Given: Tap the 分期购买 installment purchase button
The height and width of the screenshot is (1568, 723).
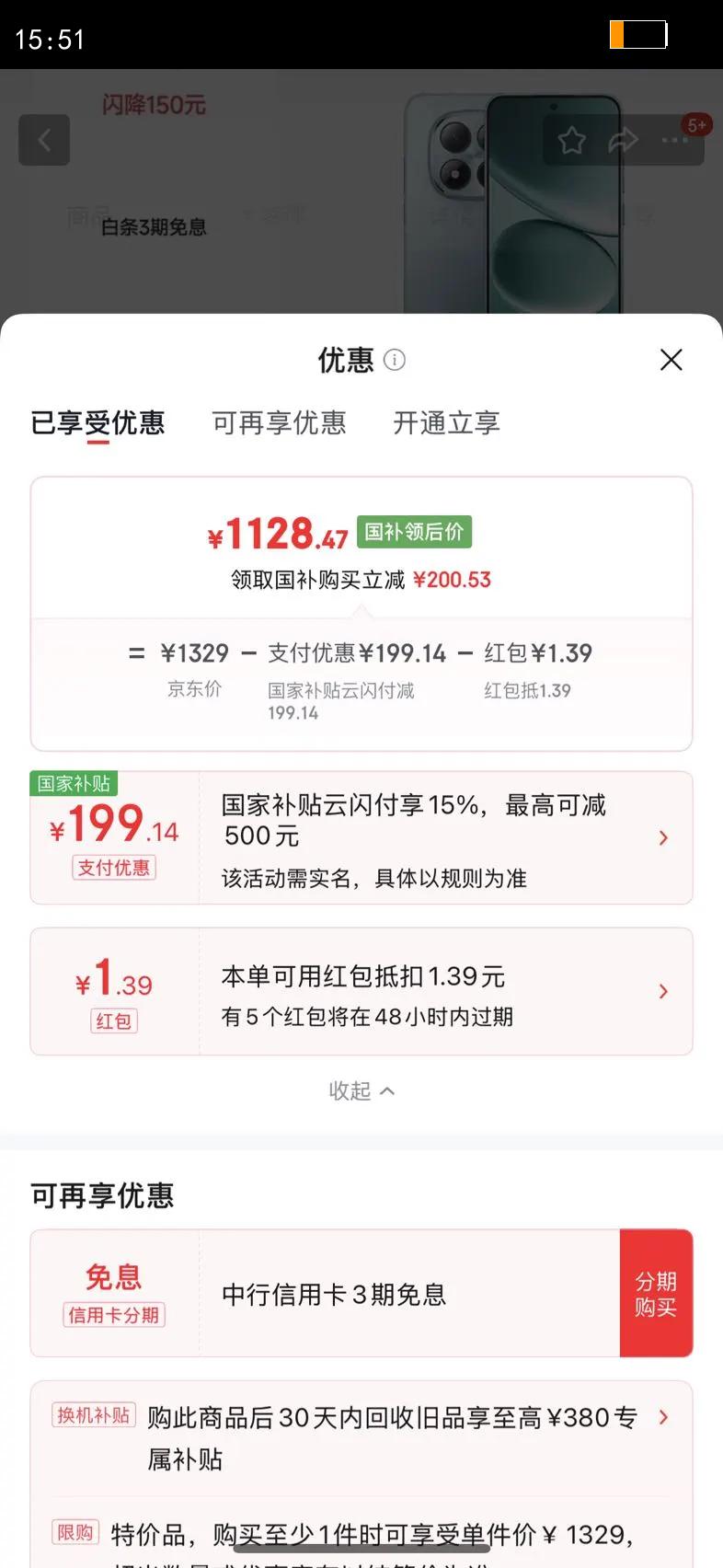Looking at the screenshot, I should point(656,1292).
